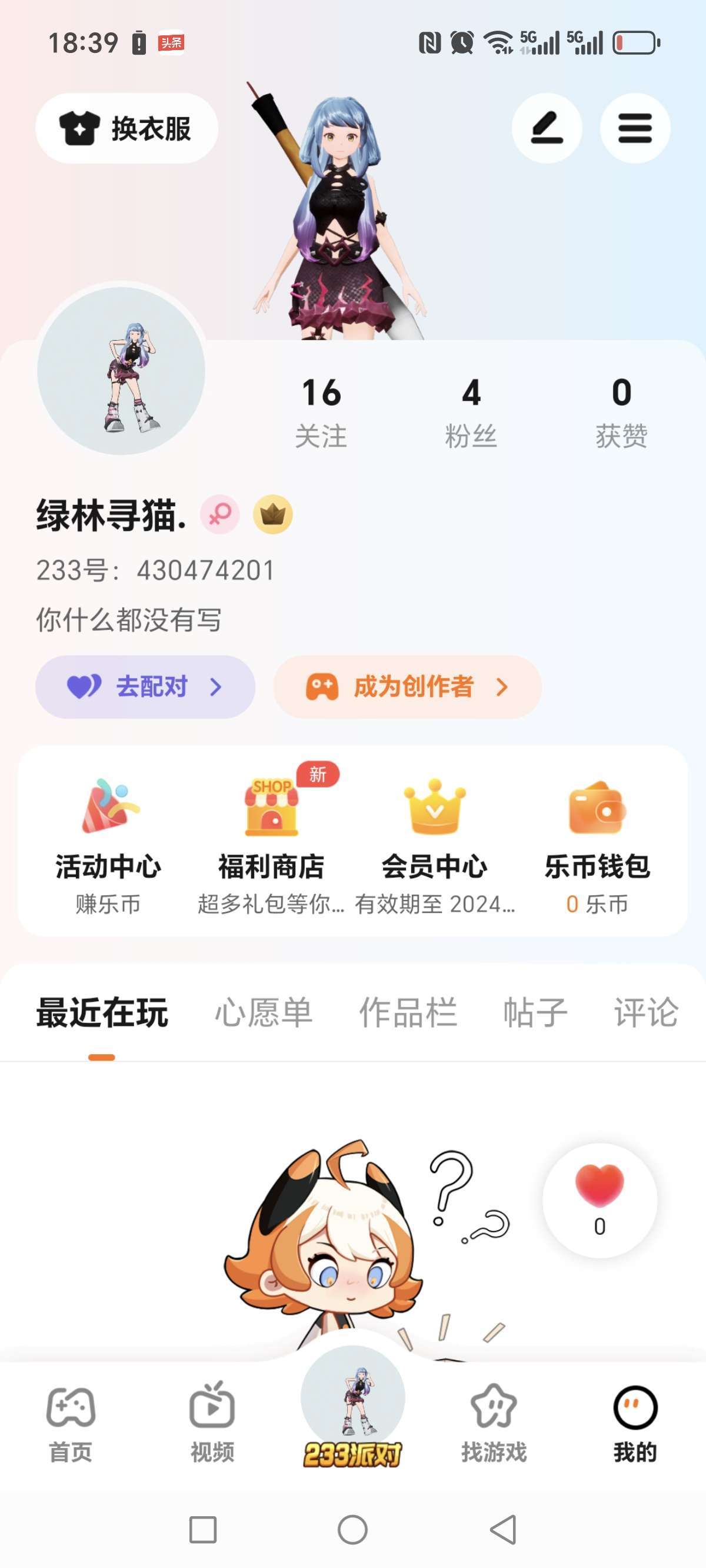Open 乐币钱包 coin wallet
Screen dimensions: 706x1568
[x=597, y=845]
